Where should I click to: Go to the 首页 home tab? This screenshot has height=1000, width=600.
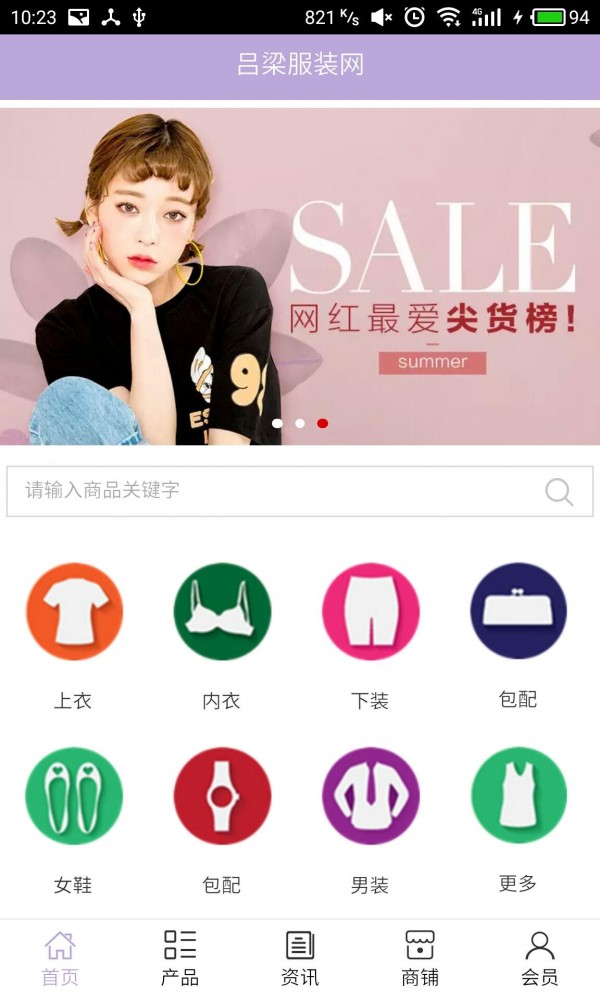point(60,958)
